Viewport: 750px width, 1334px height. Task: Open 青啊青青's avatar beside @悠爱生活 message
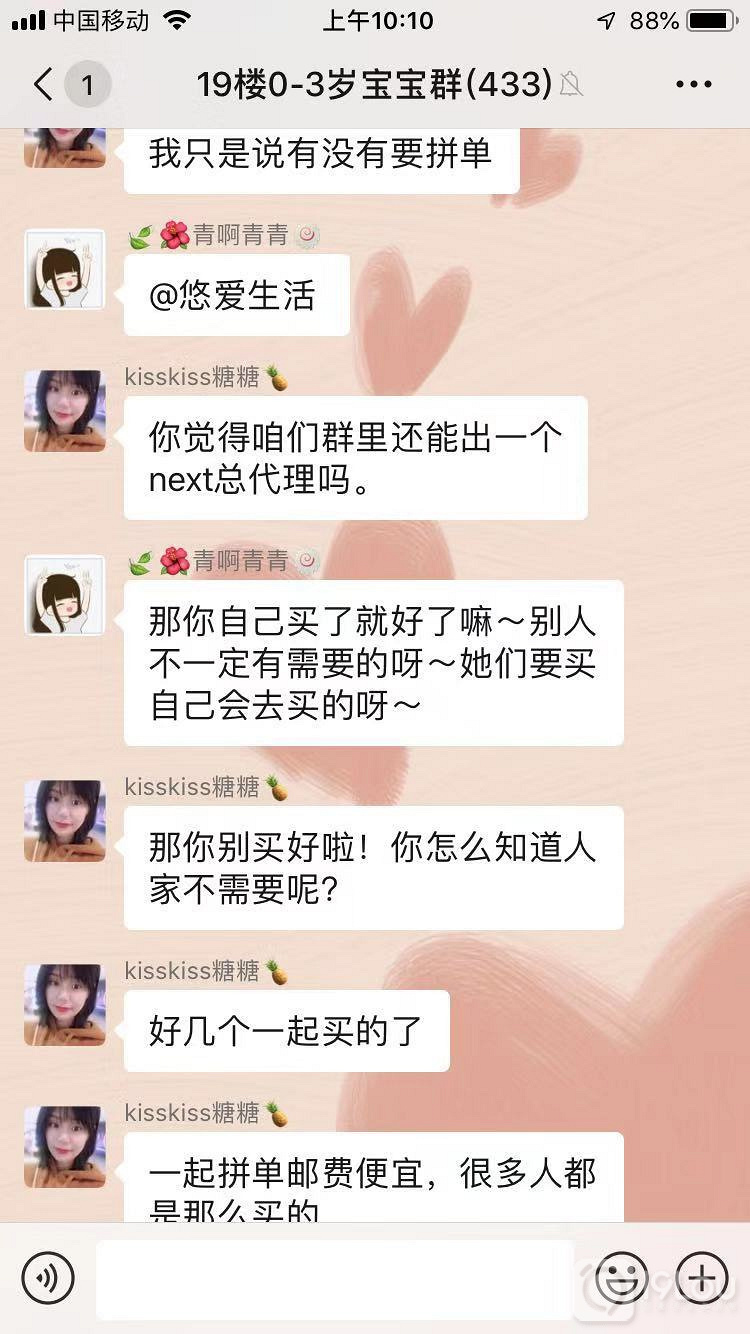pyautogui.click(x=65, y=269)
